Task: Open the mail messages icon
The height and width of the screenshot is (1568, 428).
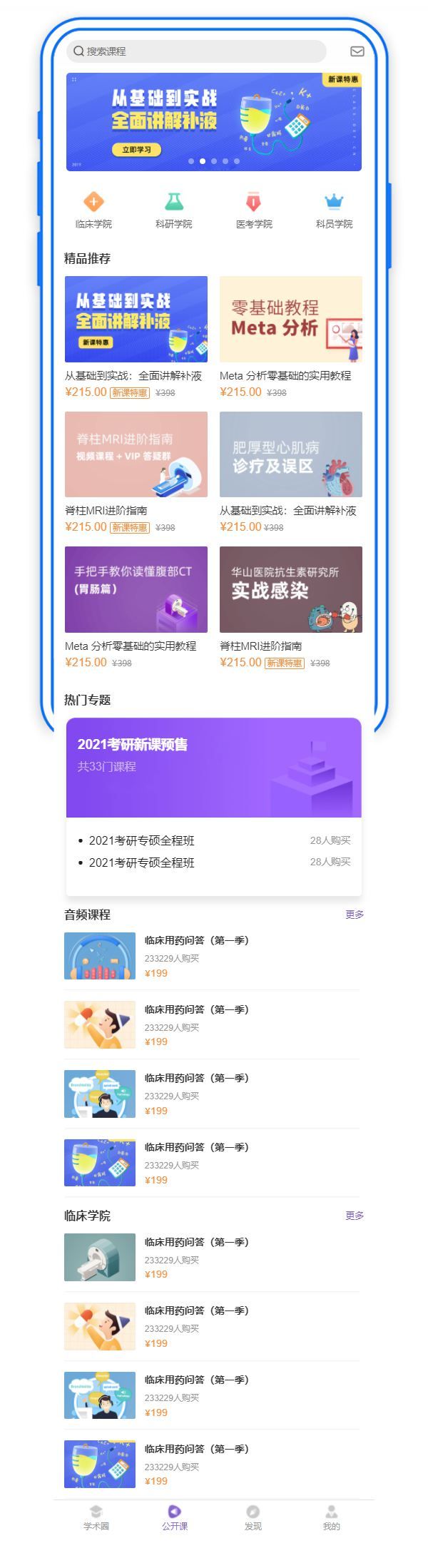Action: (x=357, y=51)
